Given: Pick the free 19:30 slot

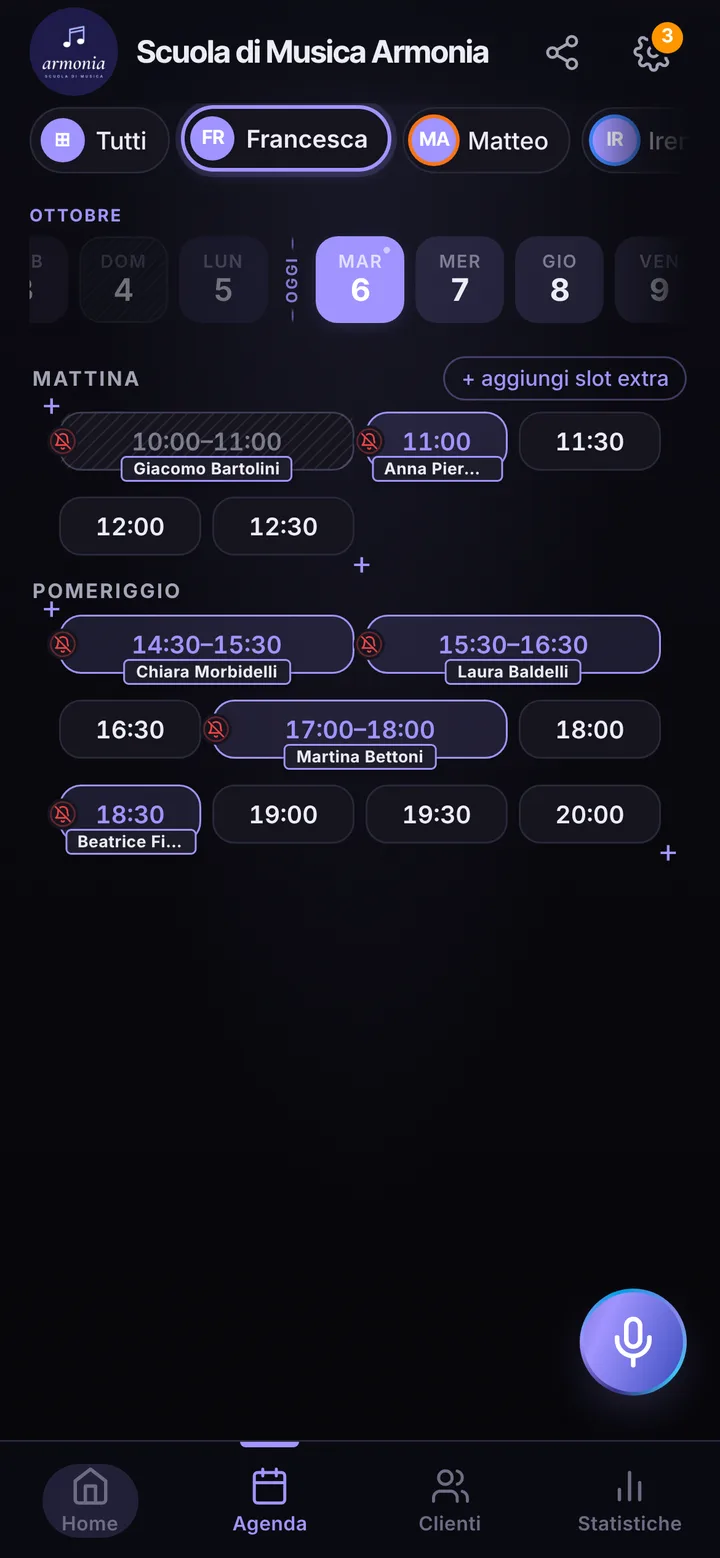Looking at the screenshot, I should click(x=437, y=815).
